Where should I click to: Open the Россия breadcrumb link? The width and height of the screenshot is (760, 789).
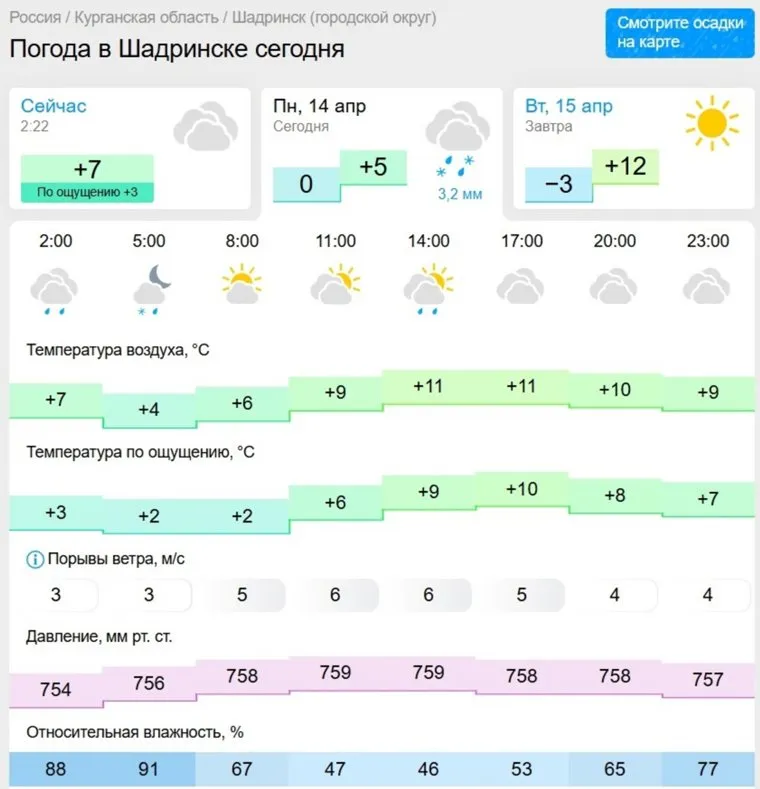click(x=35, y=18)
